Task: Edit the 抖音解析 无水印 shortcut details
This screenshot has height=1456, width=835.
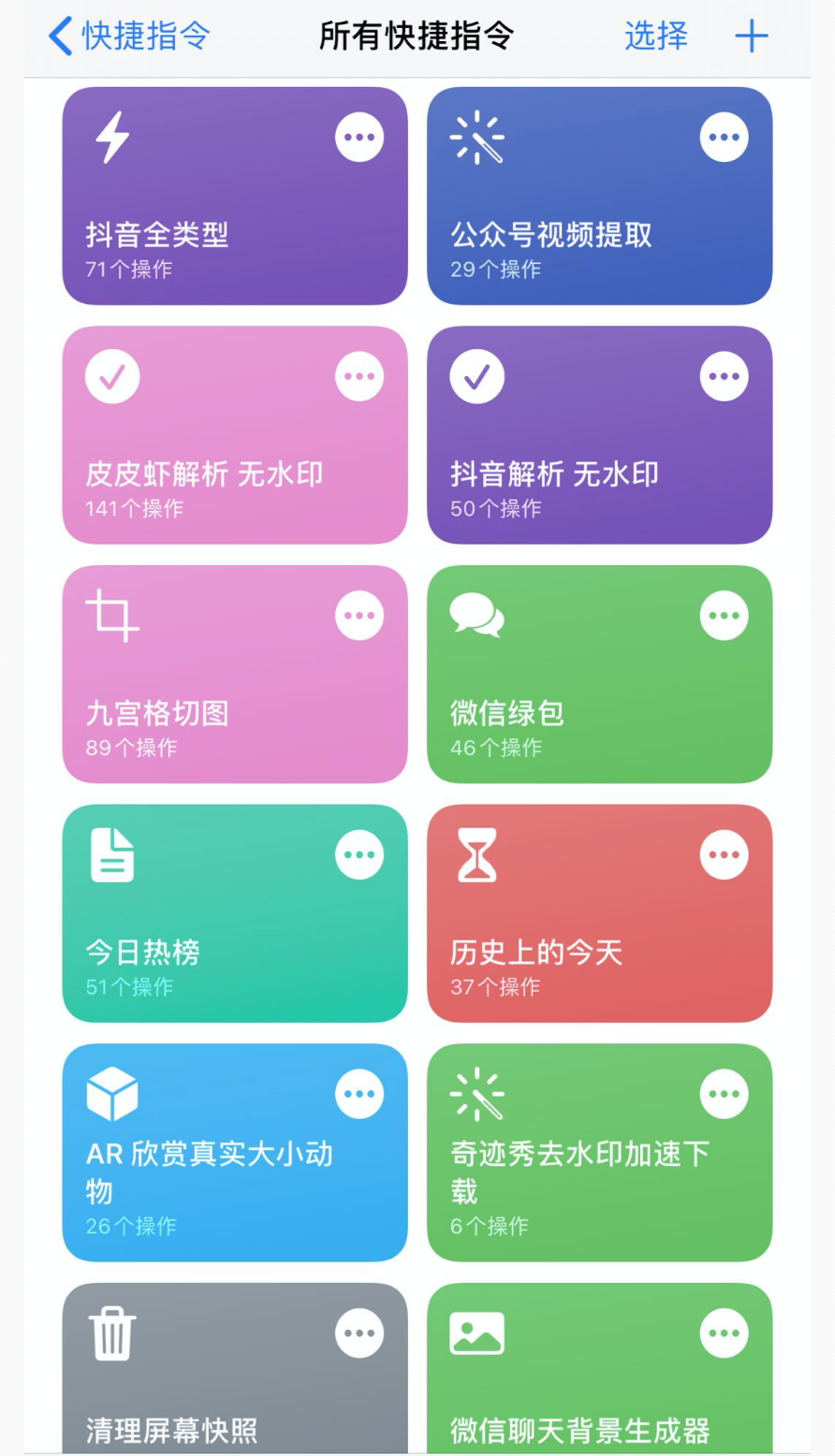Action: 724,377
